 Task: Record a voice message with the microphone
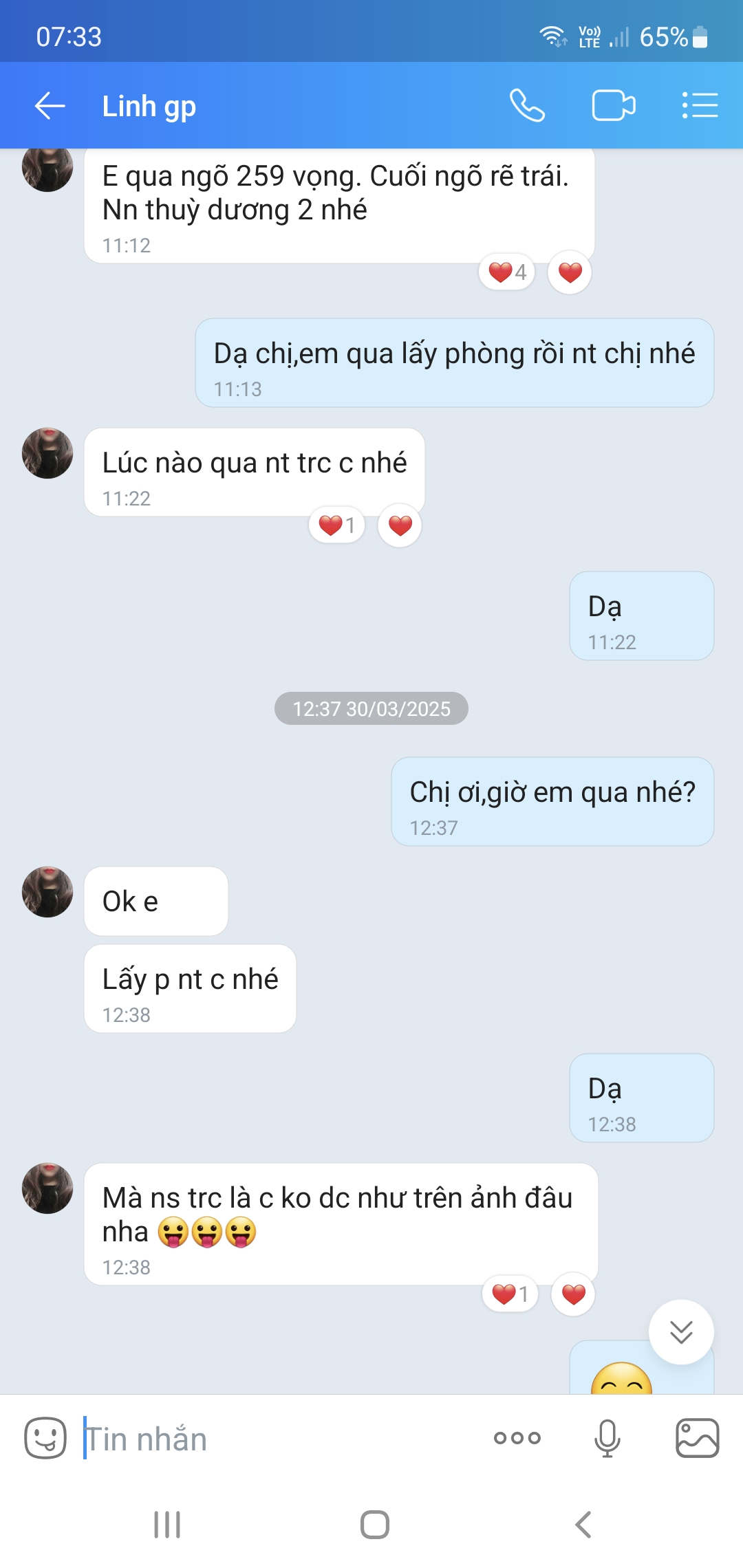coord(607,1438)
